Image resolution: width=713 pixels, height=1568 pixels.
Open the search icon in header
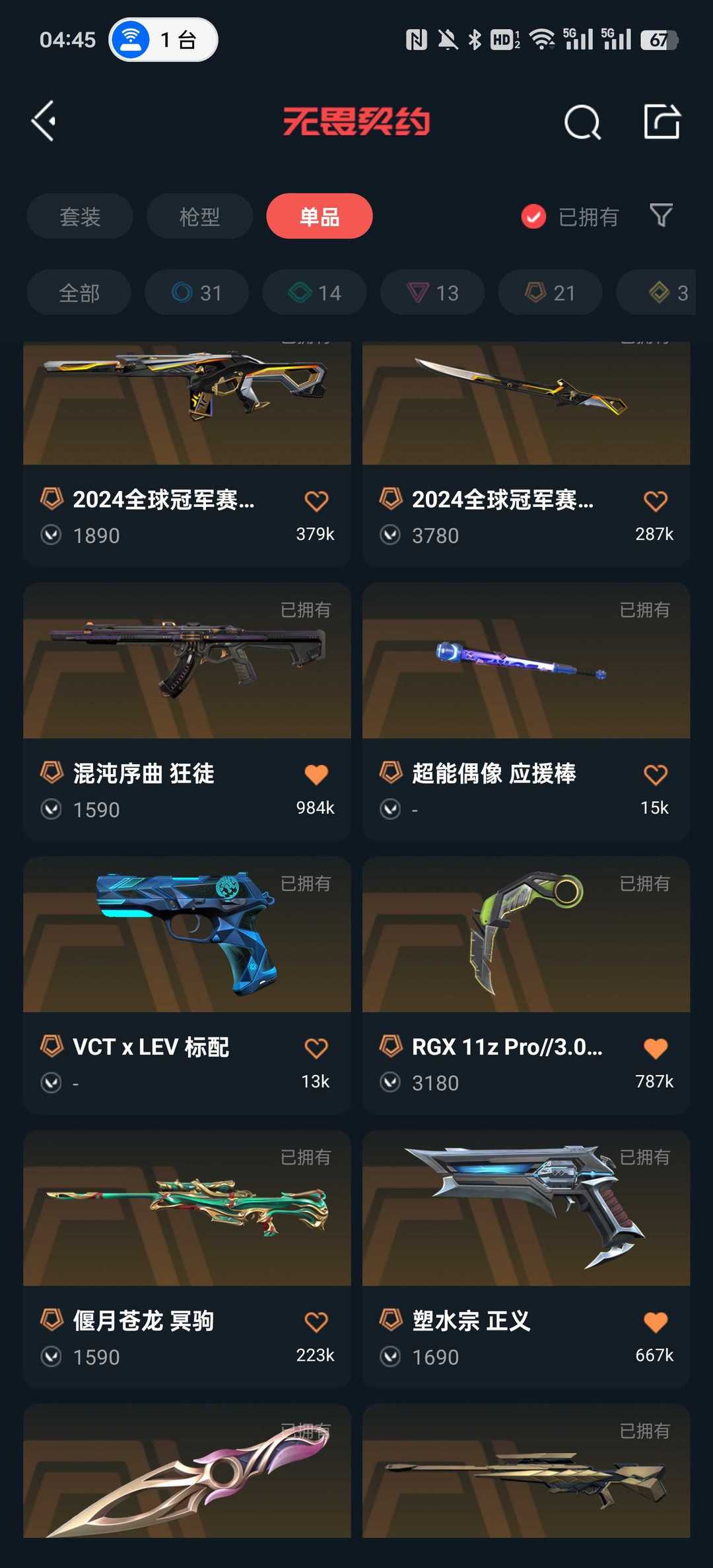[x=582, y=122]
